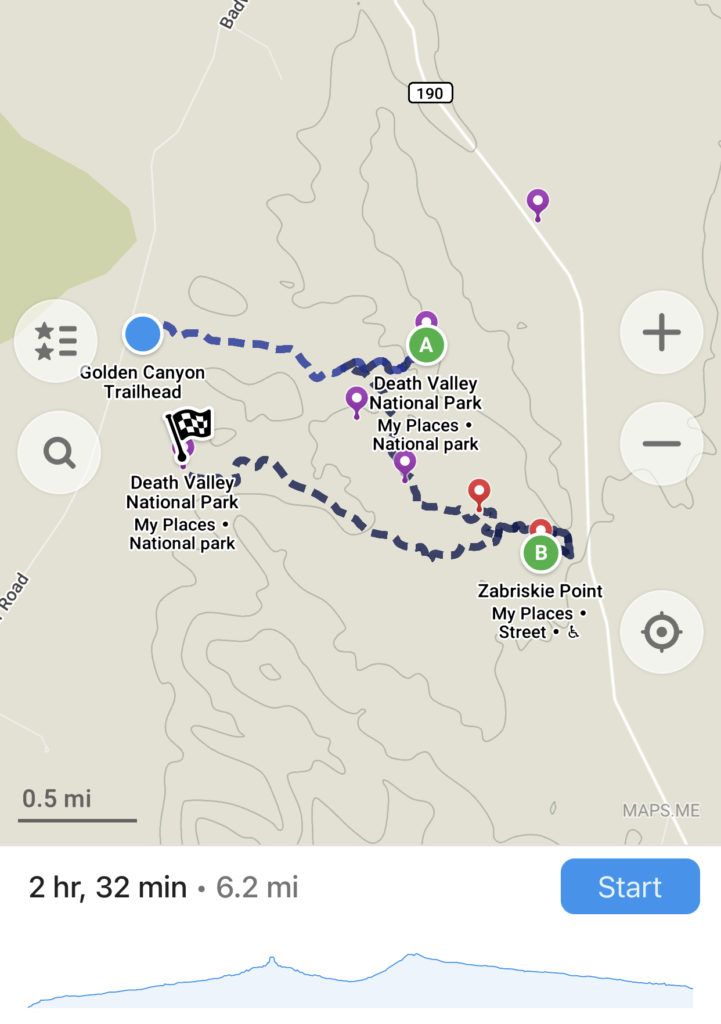Viewport: 721px width, 1024px height.
Task: Zoom out of the map
Action: pyautogui.click(x=660, y=444)
